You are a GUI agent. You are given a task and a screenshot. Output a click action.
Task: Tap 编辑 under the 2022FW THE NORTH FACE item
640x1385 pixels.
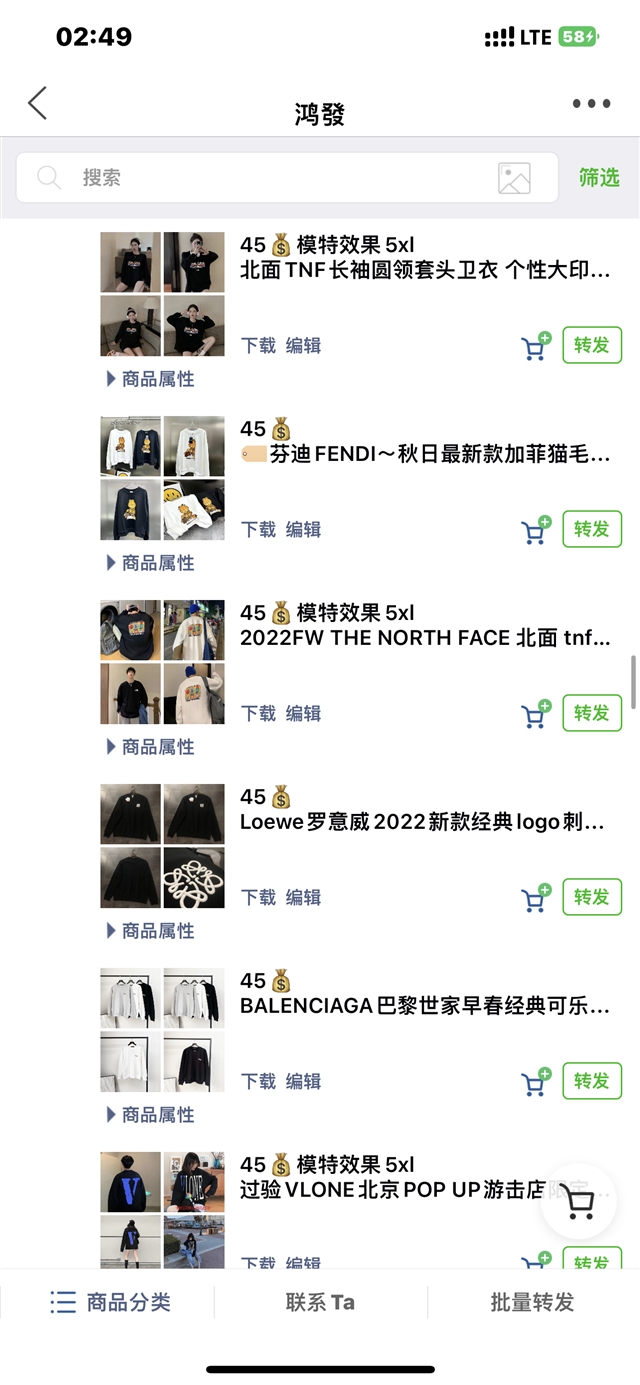(x=303, y=713)
